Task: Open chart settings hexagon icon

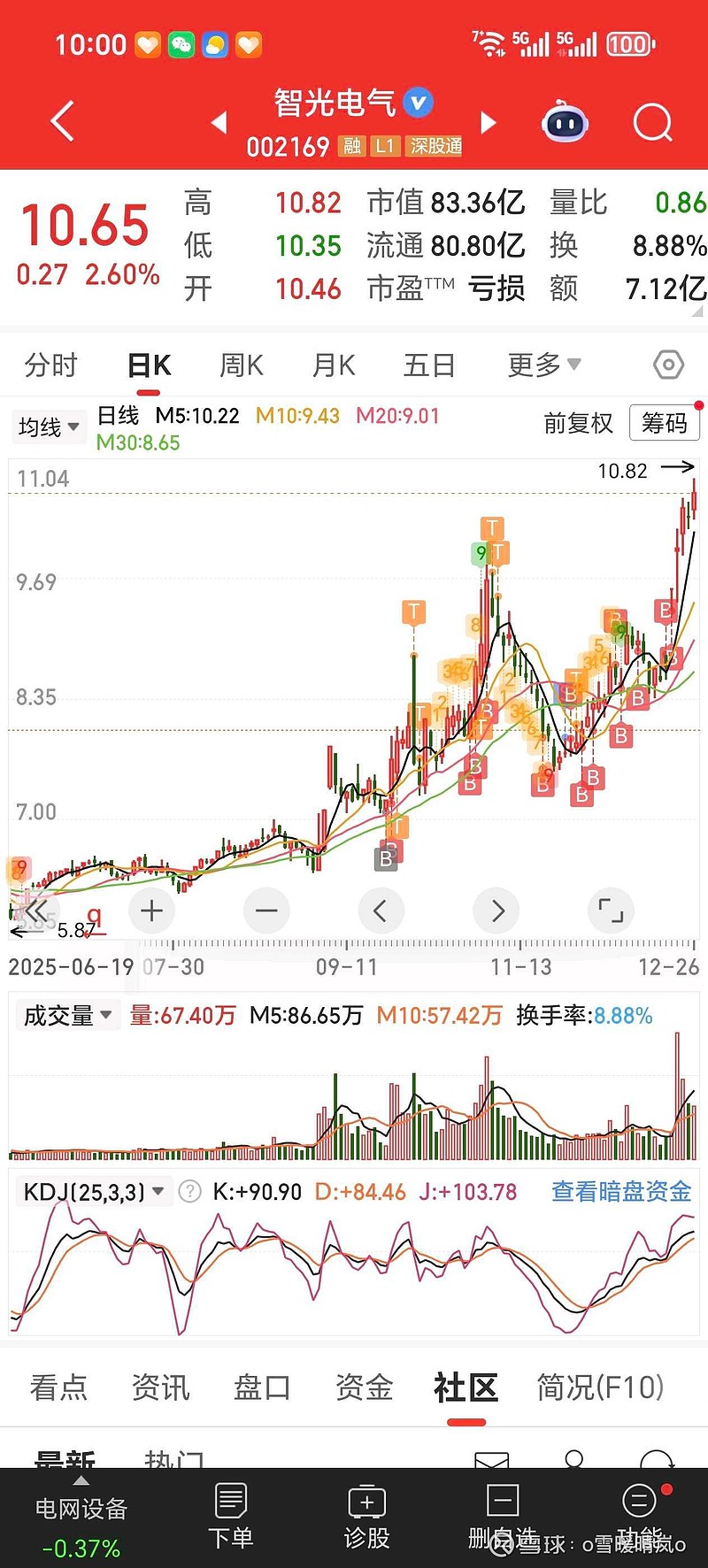Action: click(x=668, y=365)
